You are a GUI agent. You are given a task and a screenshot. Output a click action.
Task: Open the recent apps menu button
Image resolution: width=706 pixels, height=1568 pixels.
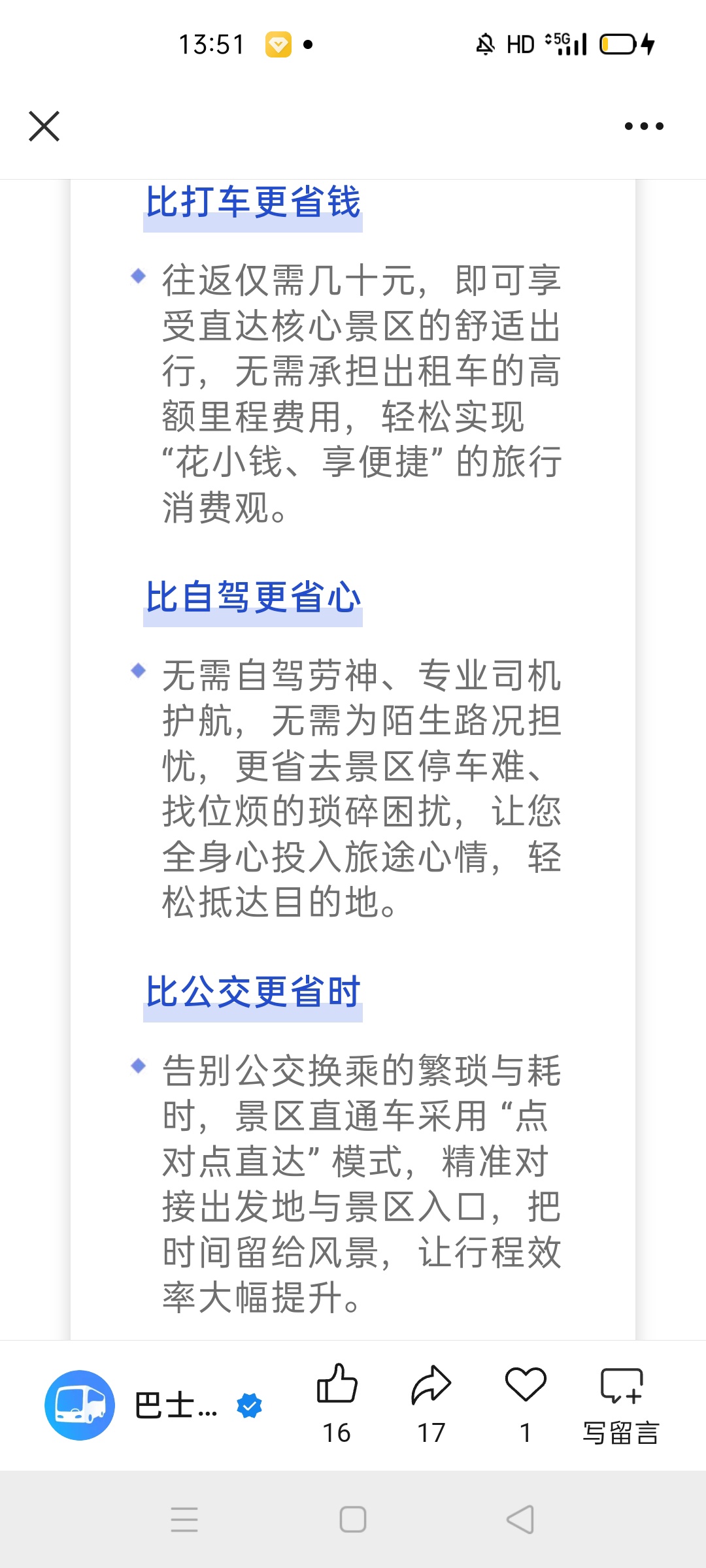[184, 1520]
